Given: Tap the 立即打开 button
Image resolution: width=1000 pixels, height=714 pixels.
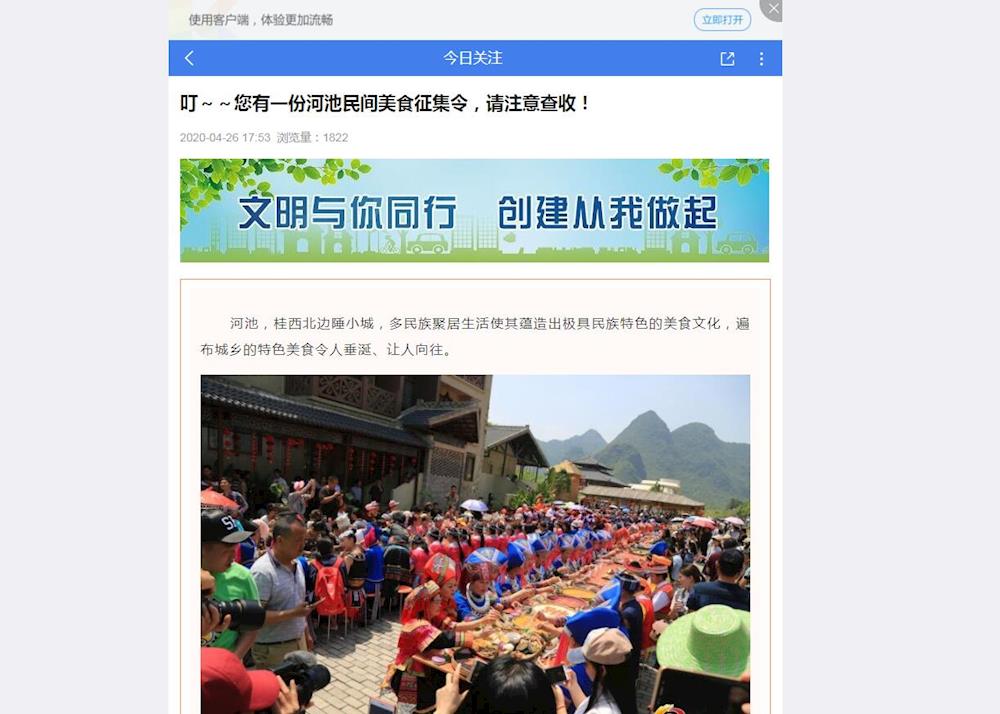Looking at the screenshot, I should click(722, 20).
